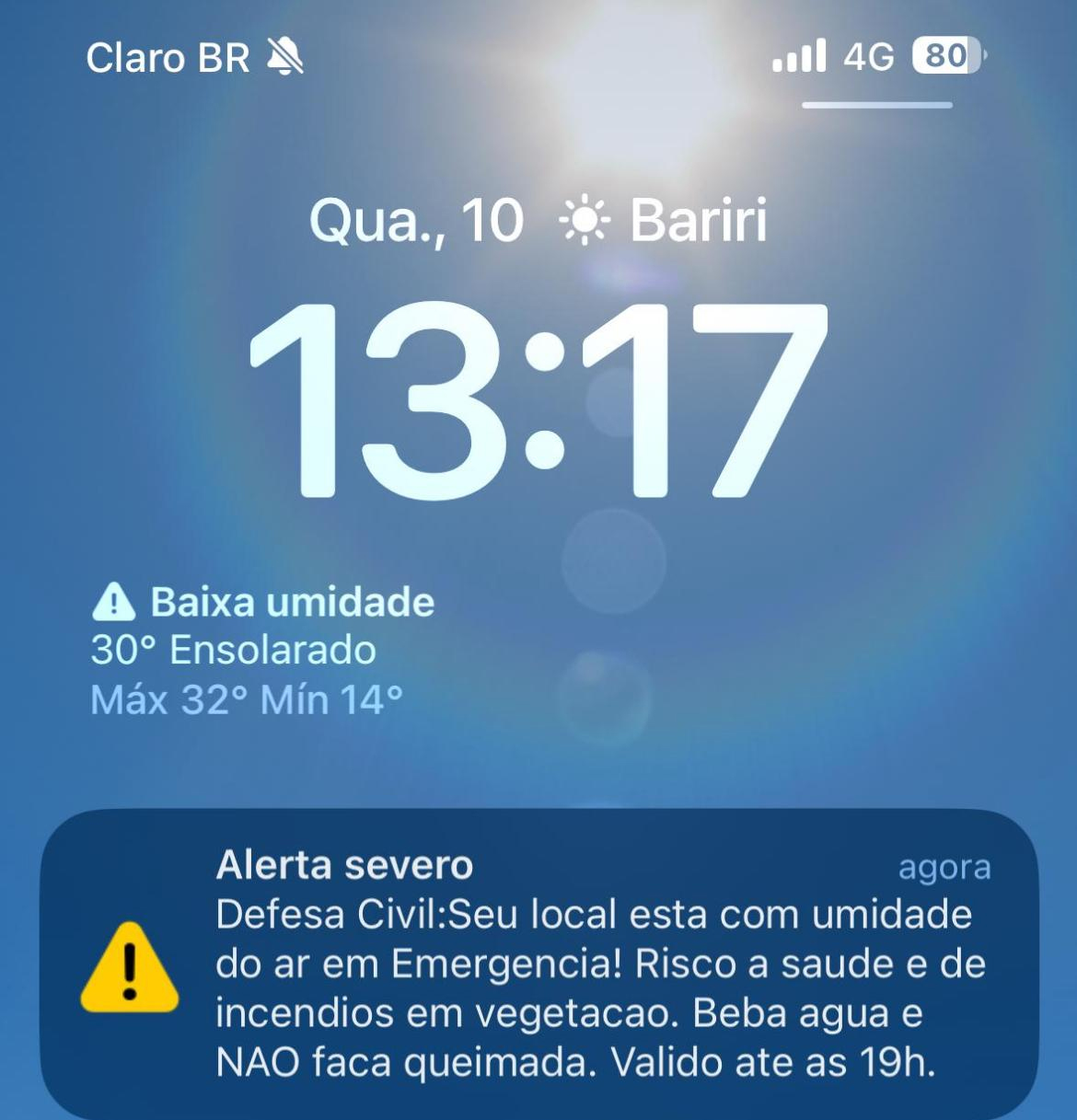Image resolution: width=1077 pixels, height=1120 pixels.
Task: Open the Alerta severo Defesa Civil notification
Action: pos(538,964)
